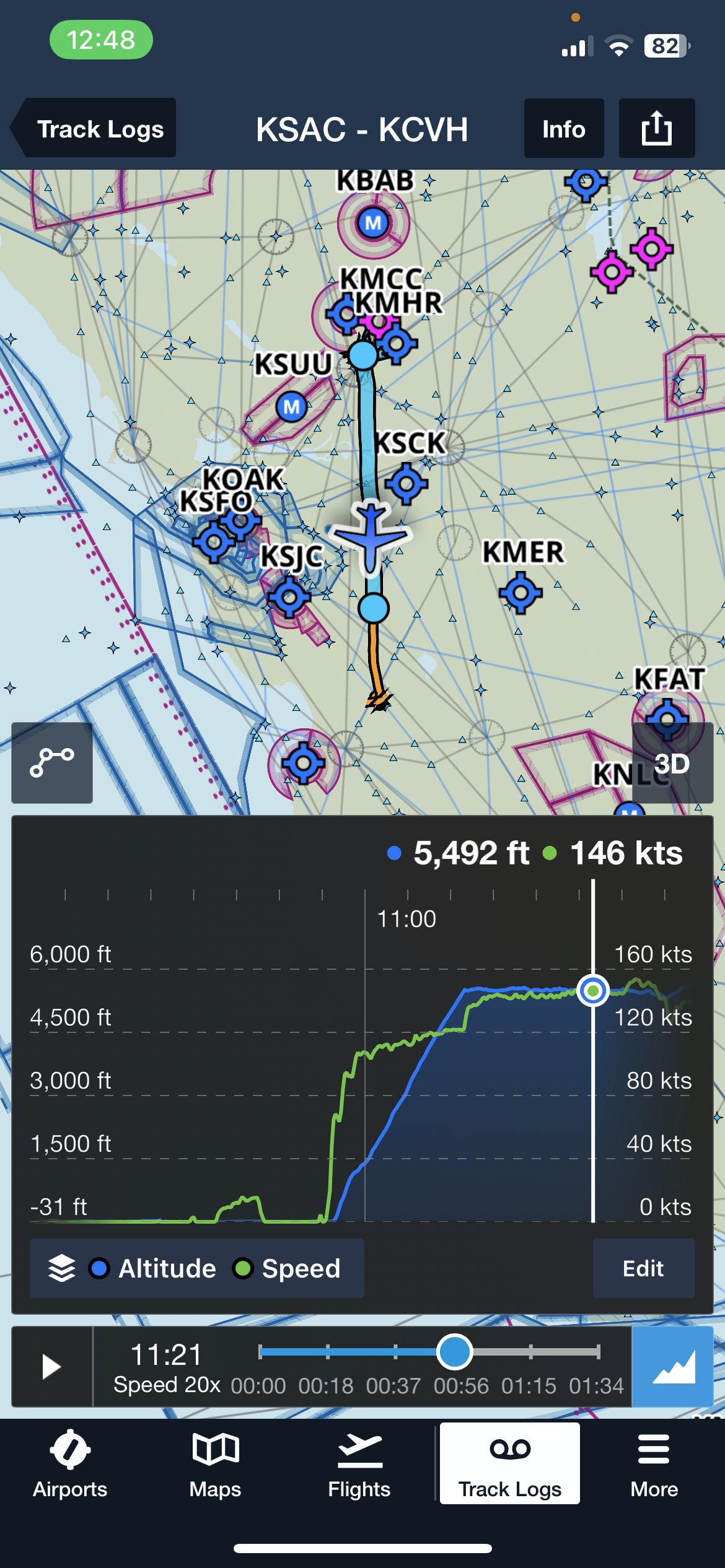
Task: Open the Altitude and Speed layers selector
Action: pyautogui.click(x=196, y=1268)
